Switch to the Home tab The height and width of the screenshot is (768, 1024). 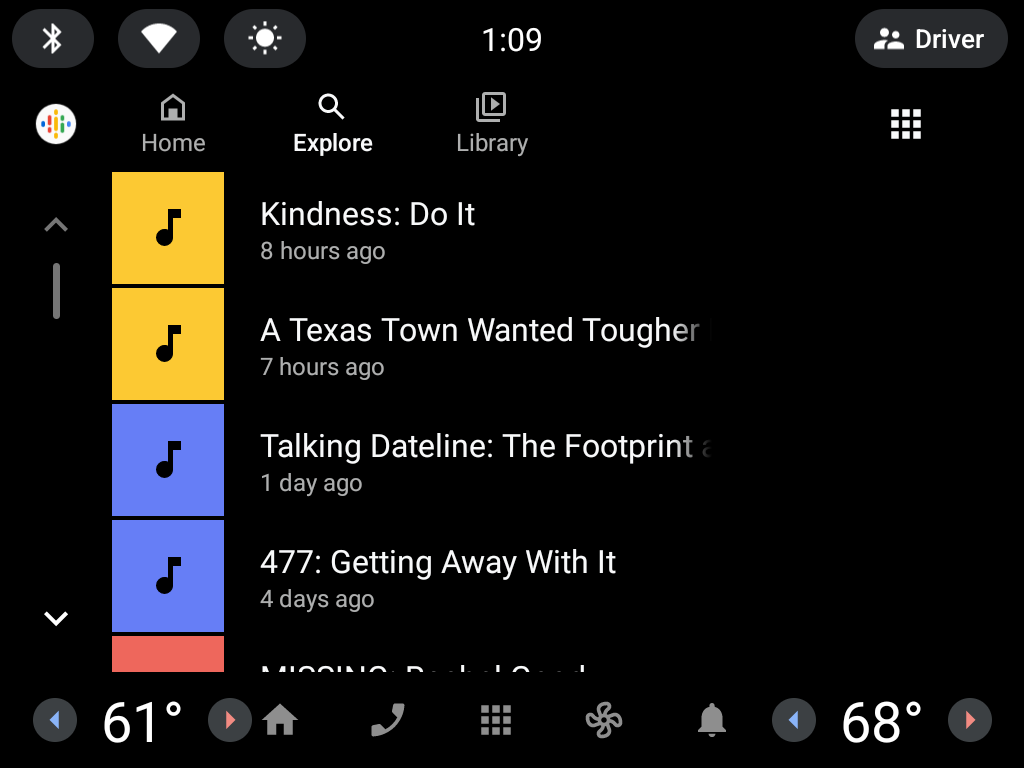(x=173, y=124)
